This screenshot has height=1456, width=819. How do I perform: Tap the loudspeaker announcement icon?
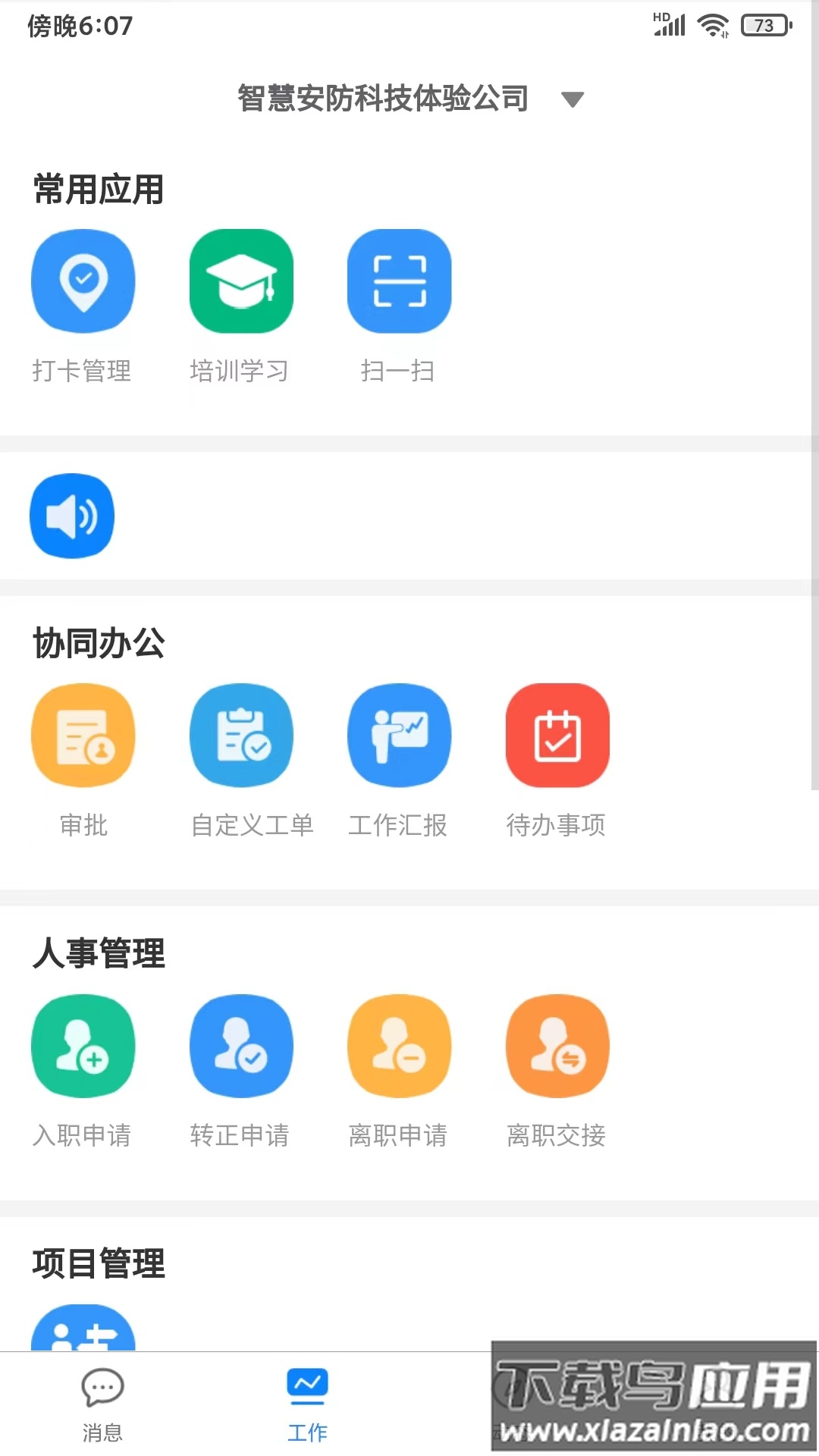72,516
